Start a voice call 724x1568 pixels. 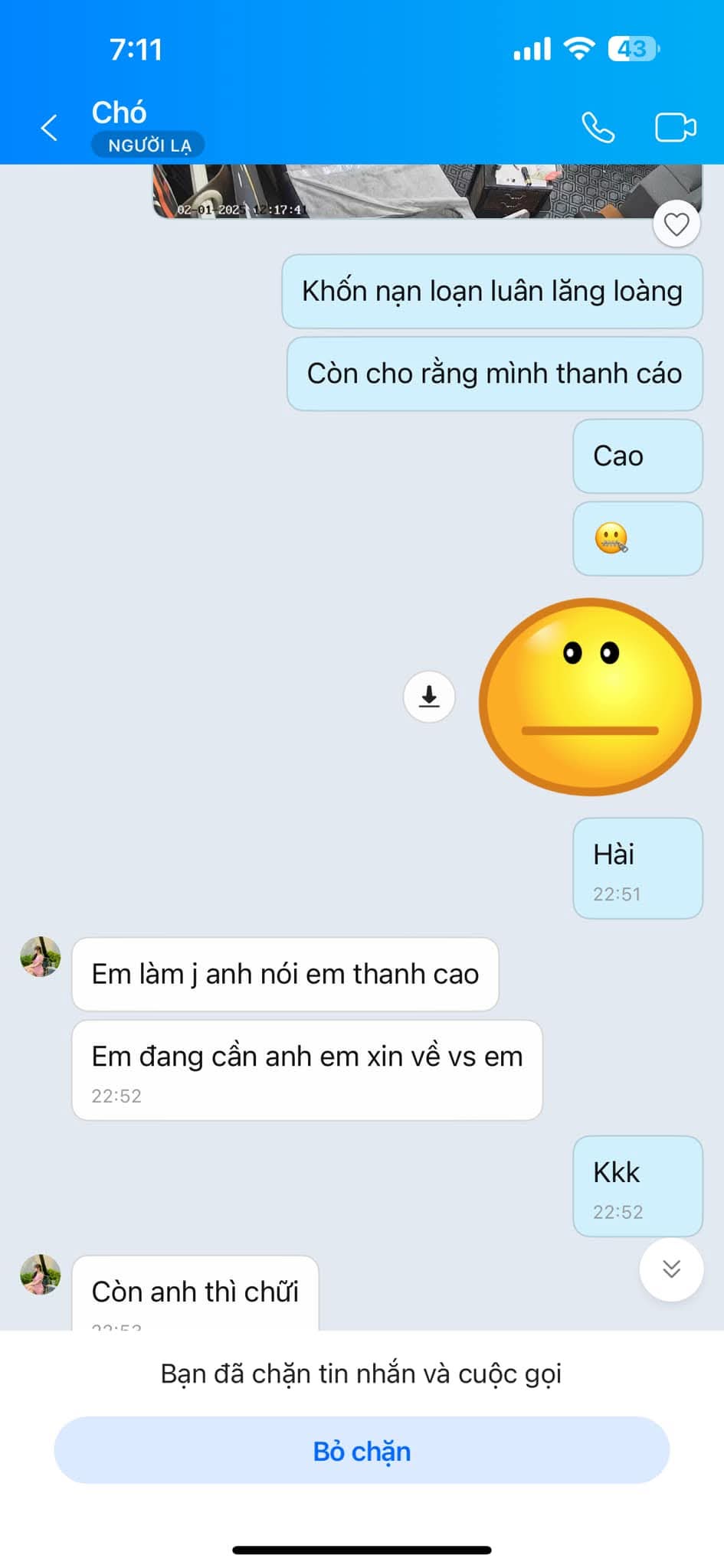[598, 127]
